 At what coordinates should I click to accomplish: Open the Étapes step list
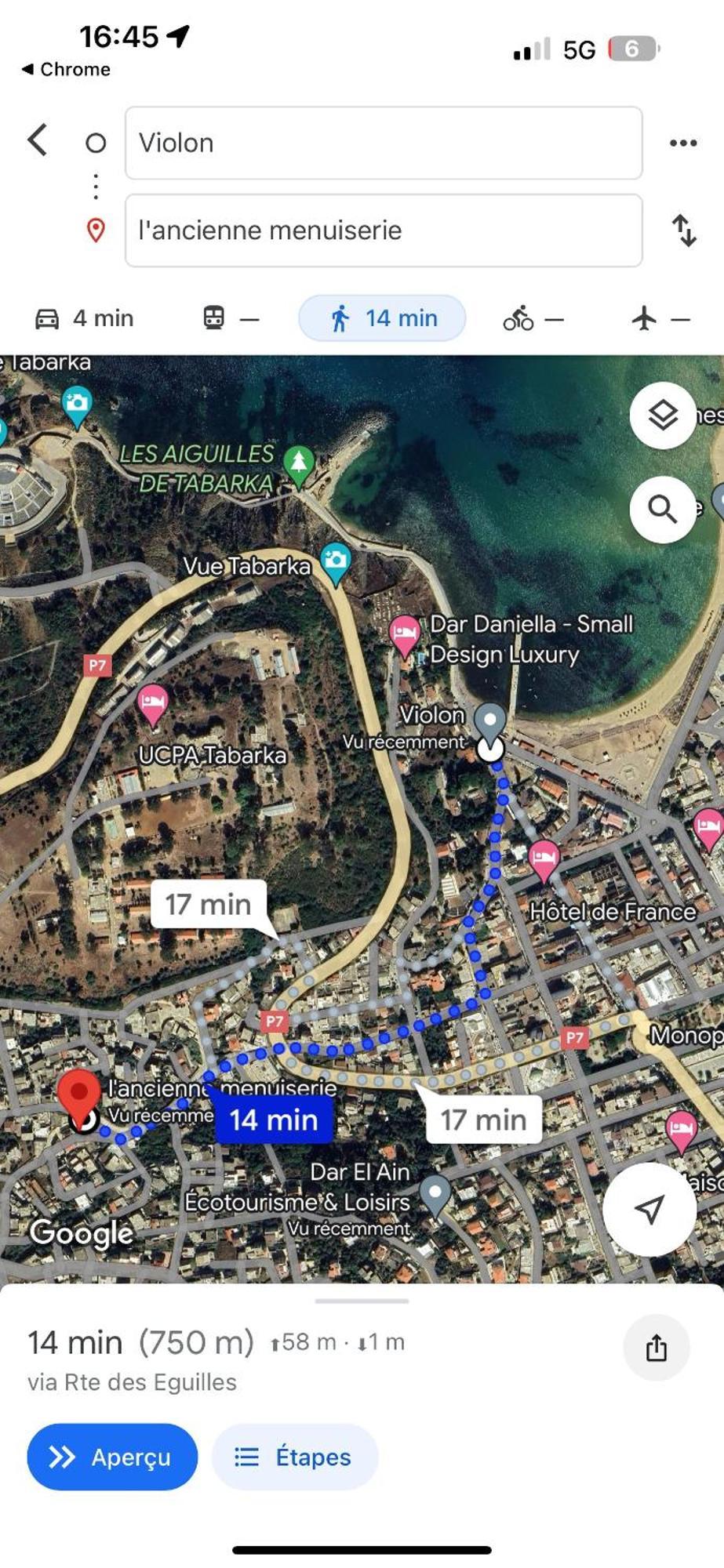(x=295, y=1457)
